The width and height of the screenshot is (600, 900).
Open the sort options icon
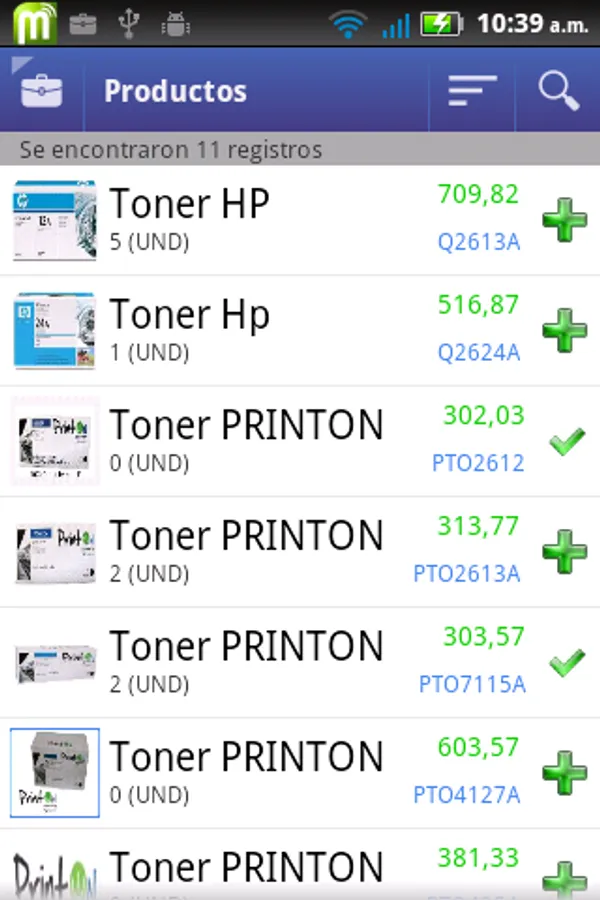472,91
